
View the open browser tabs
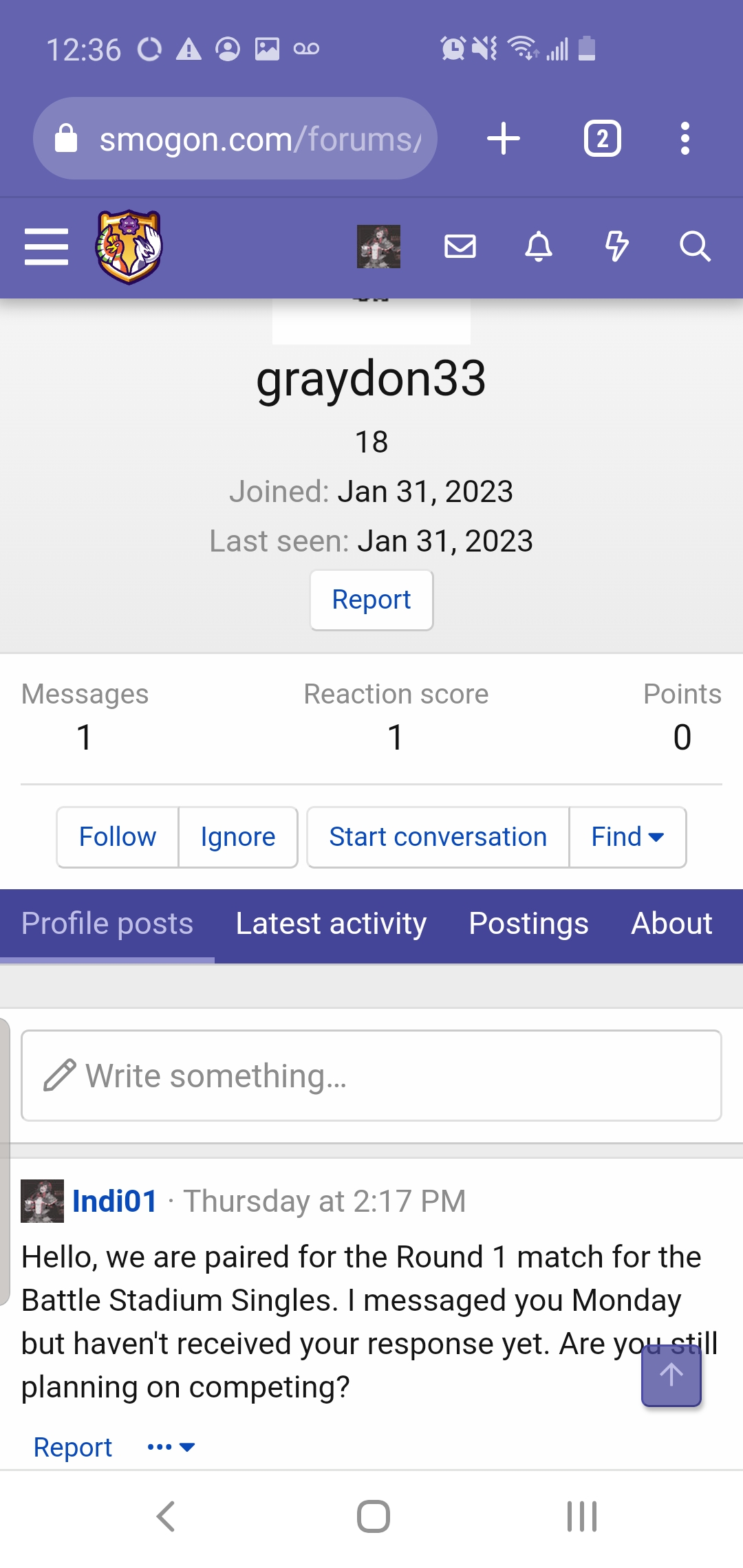tap(603, 138)
